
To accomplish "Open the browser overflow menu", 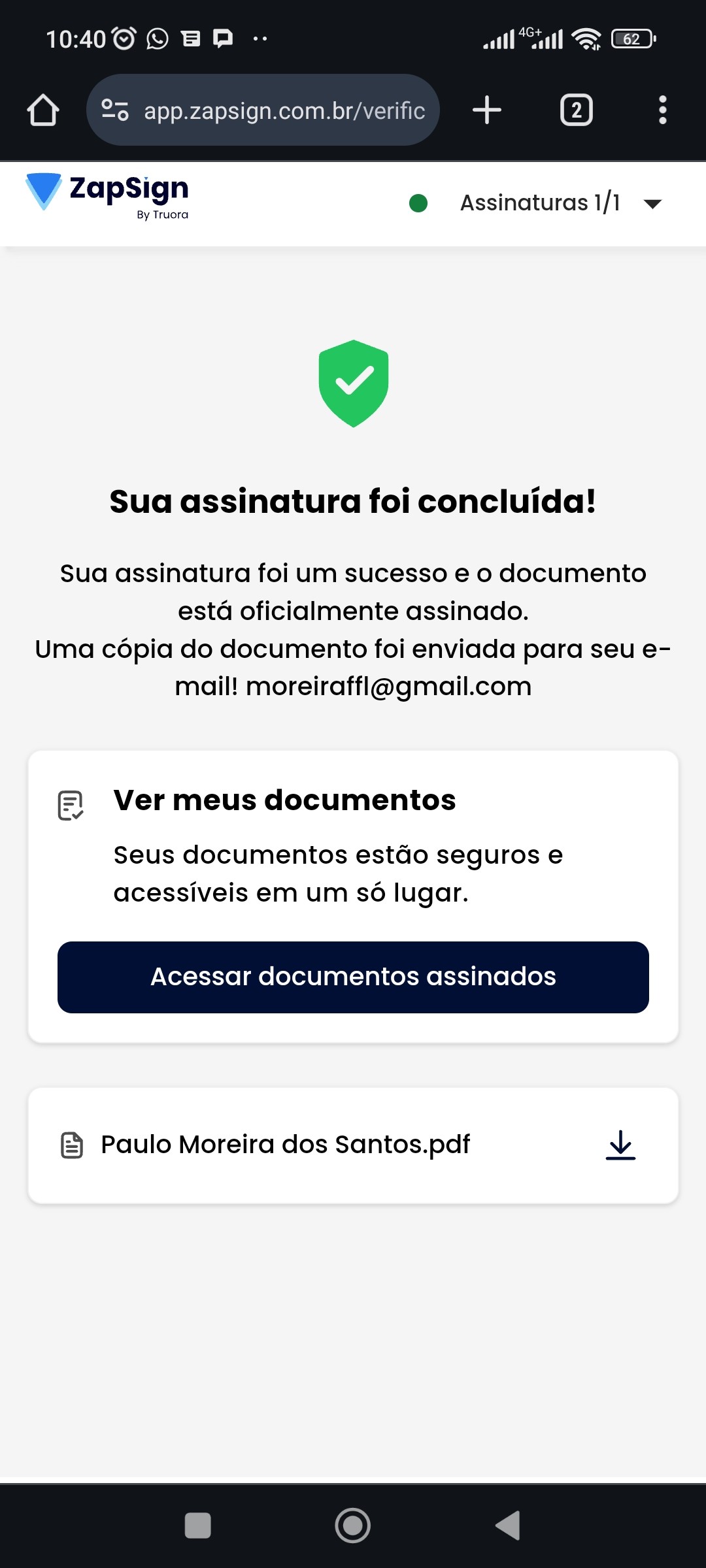I will (x=662, y=110).
